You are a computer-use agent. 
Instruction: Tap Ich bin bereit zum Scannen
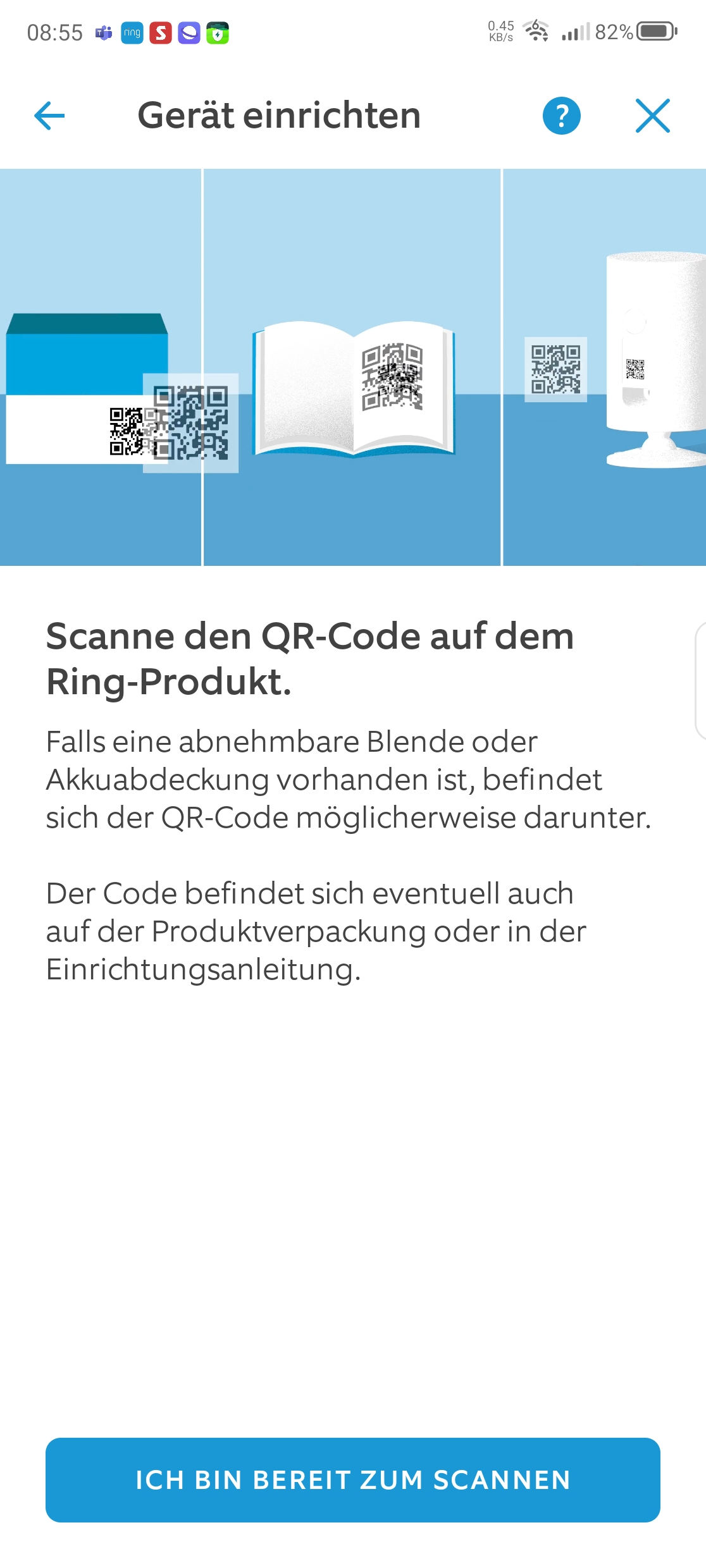click(x=353, y=1479)
